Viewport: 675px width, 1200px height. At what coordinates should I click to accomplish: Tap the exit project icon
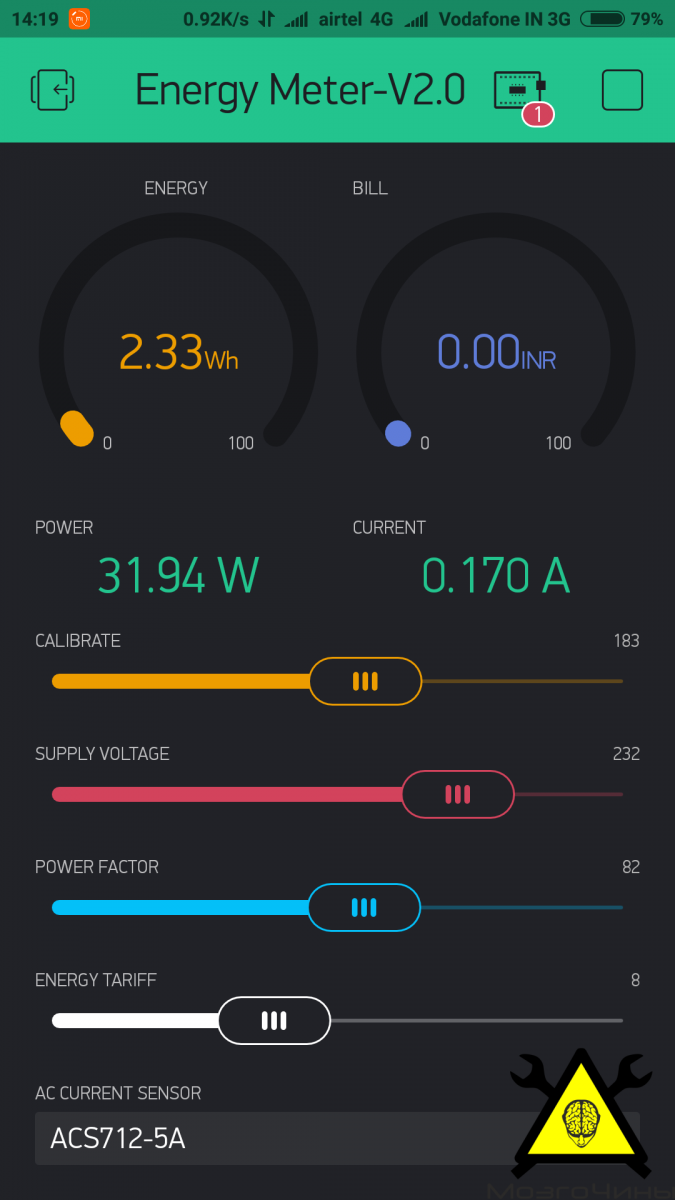54,90
